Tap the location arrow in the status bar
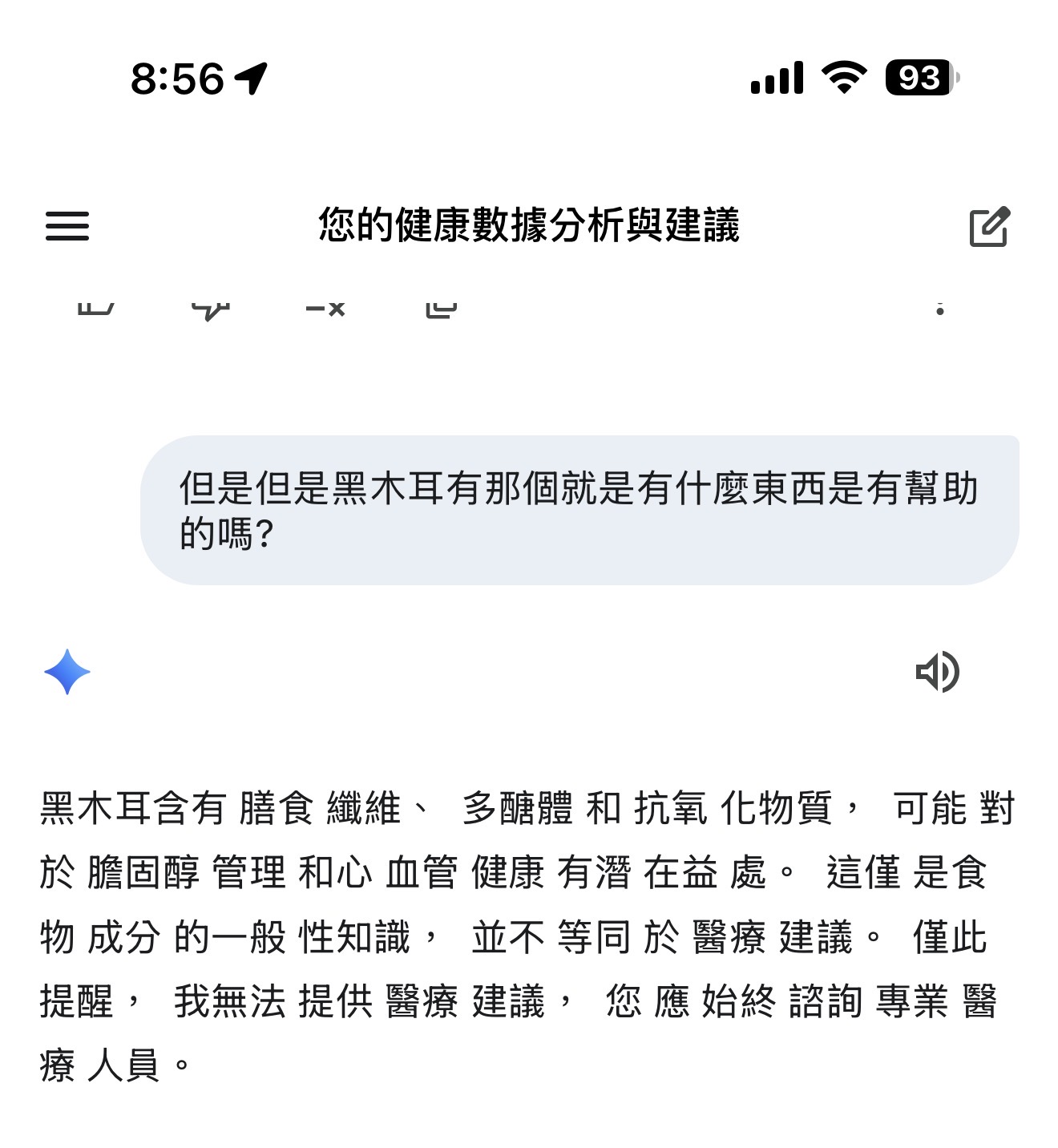1058x1148 pixels. pyautogui.click(x=251, y=78)
